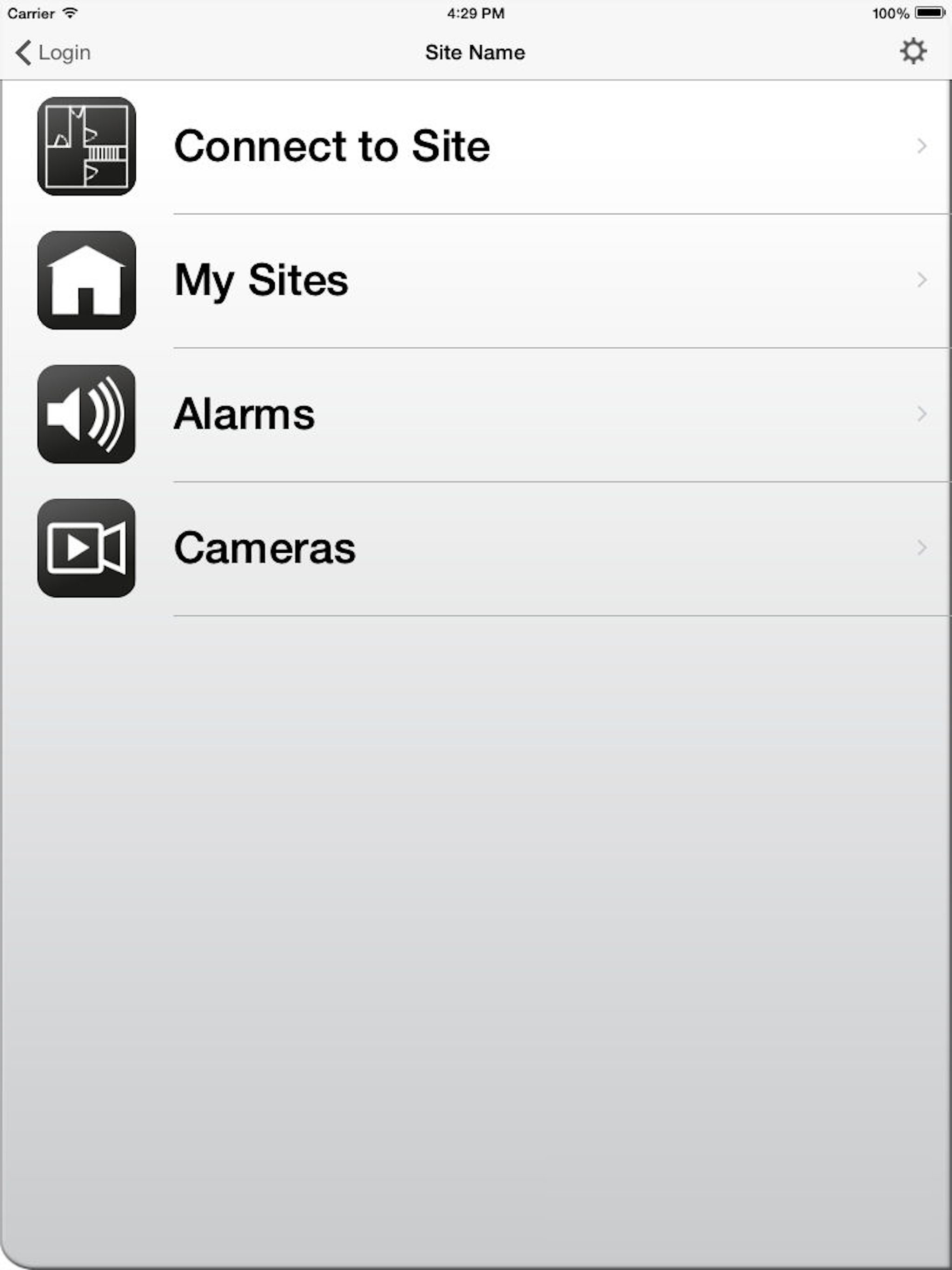Go back to the Login screen

coord(53,53)
